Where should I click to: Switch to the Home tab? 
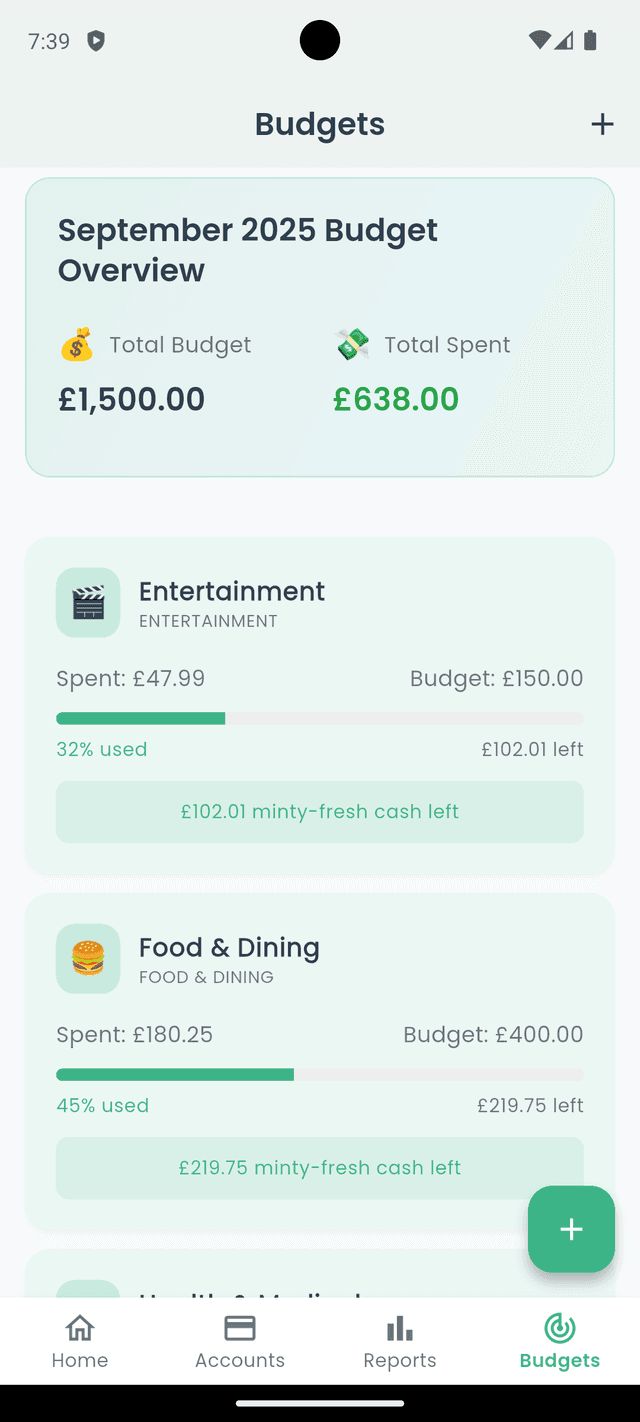[80, 1342]
